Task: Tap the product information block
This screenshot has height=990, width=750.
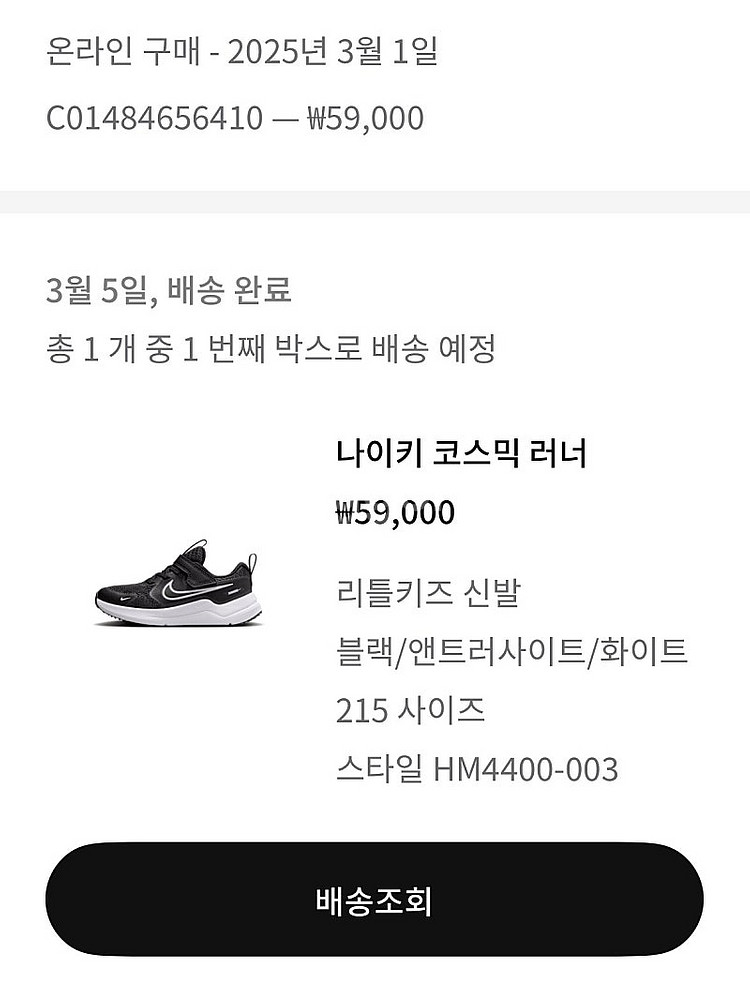Action: [375, 610]
